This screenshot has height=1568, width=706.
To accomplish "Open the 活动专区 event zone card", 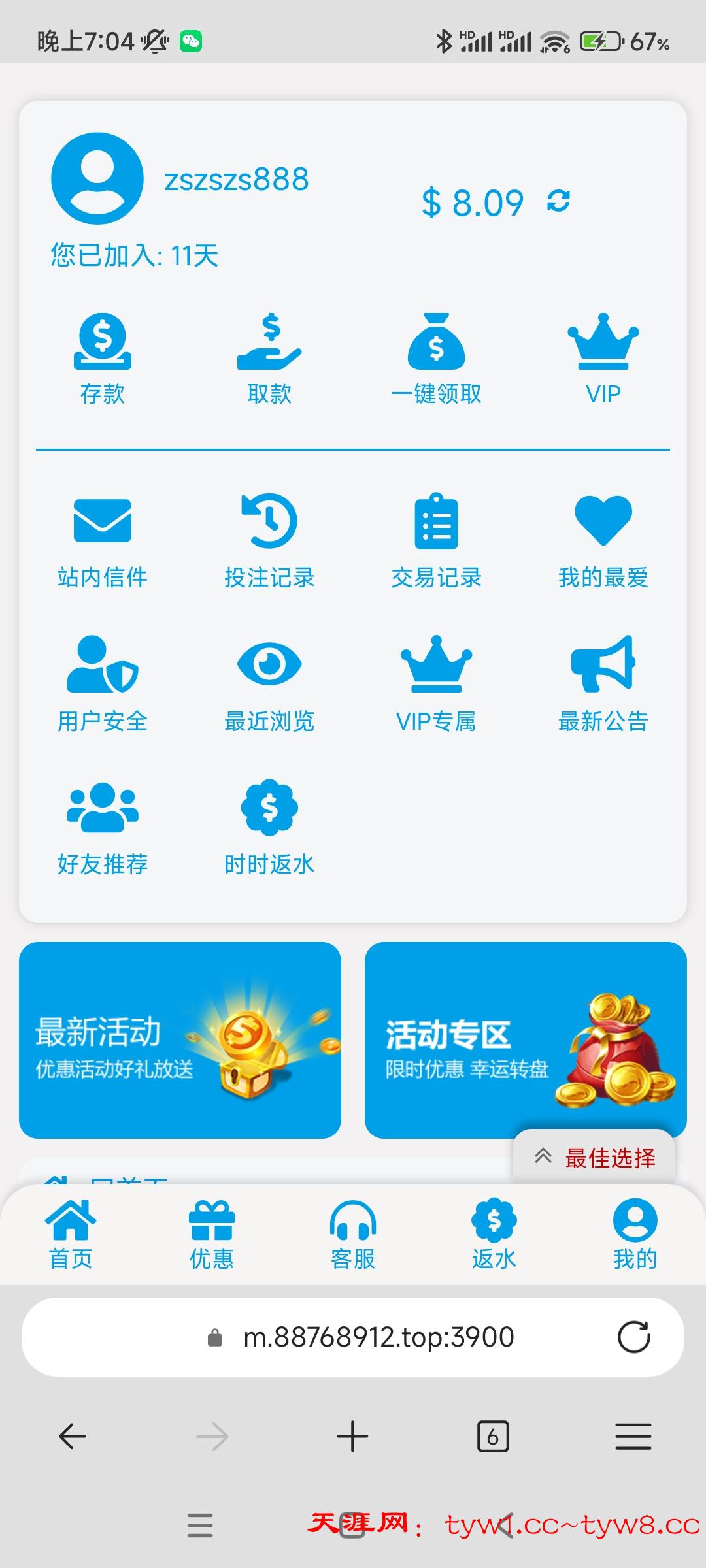I will point(526,1039).
